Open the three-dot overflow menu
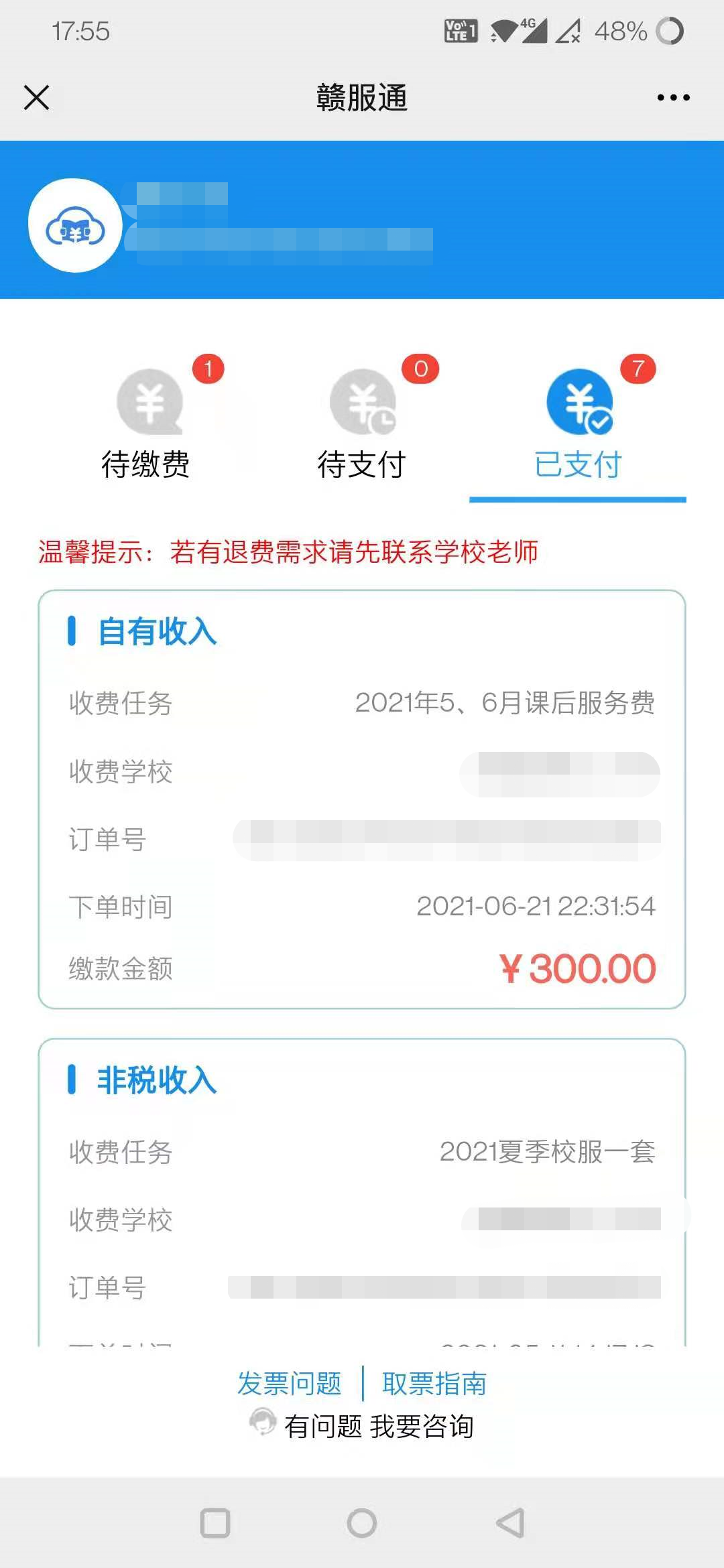This screenshot has height=1568, width=724. tap(673, 98)
